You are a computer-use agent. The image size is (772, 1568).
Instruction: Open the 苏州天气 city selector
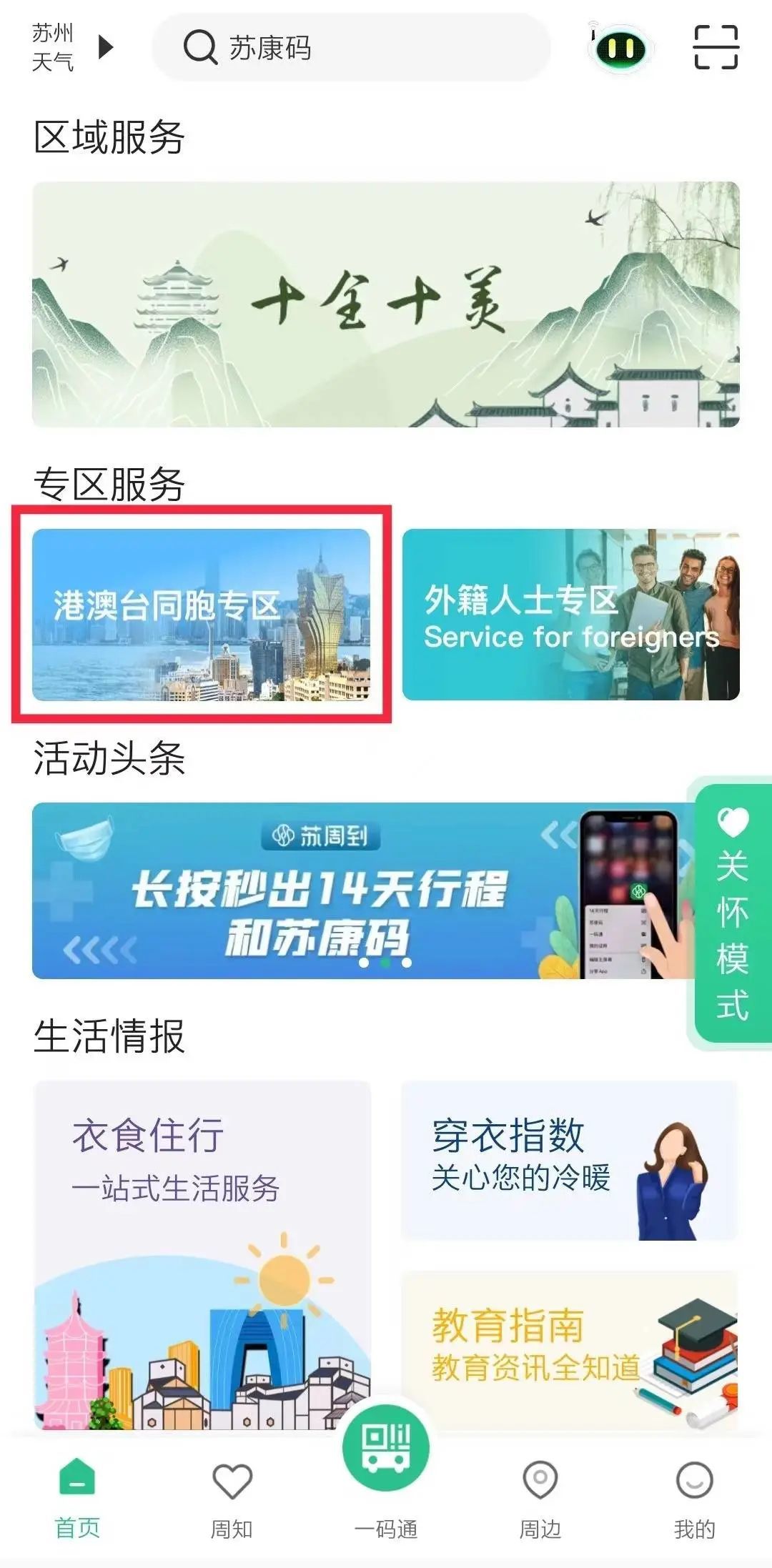(x=71, y=48)
